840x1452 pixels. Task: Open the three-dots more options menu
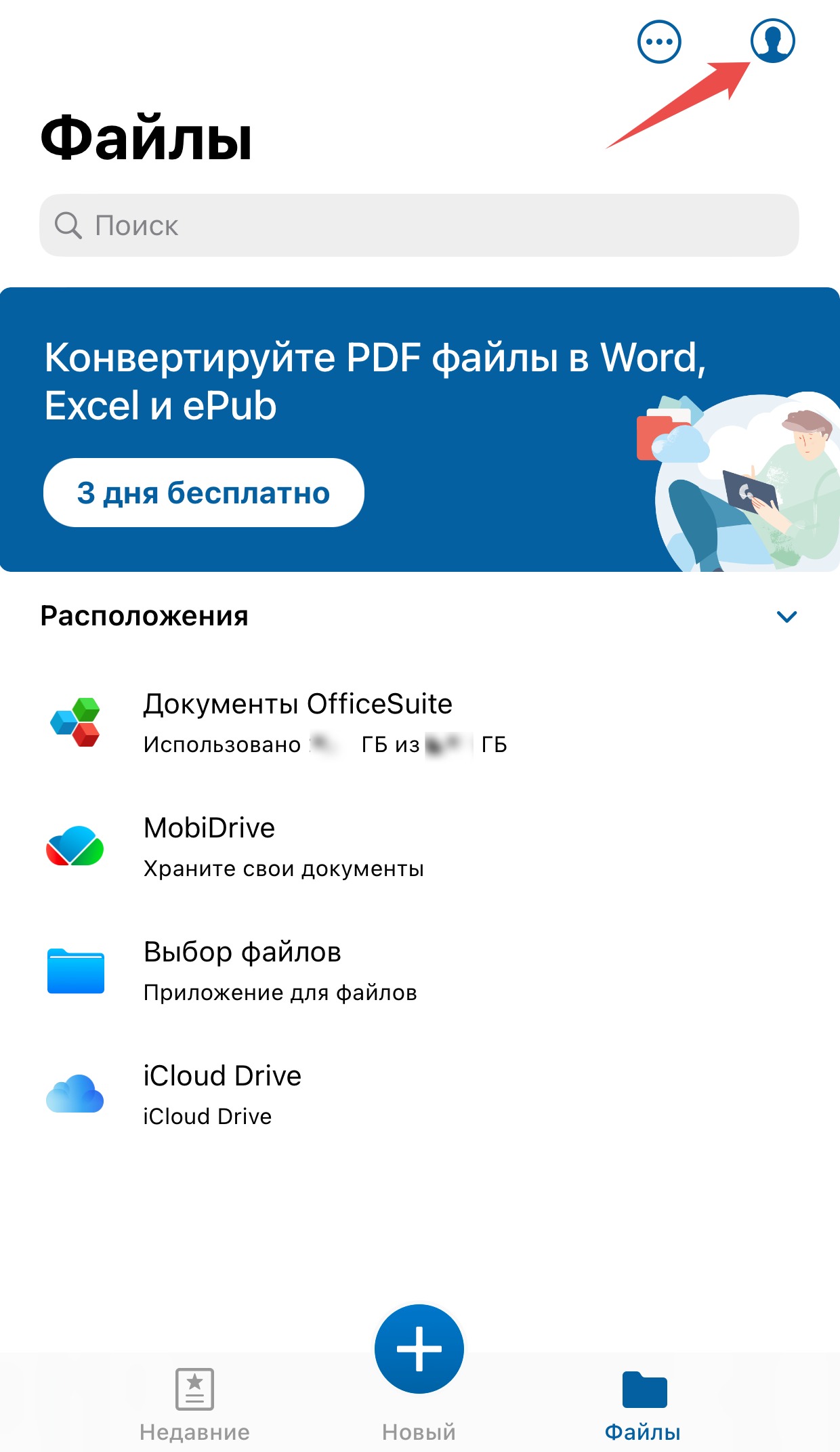(x=659, y=41)
